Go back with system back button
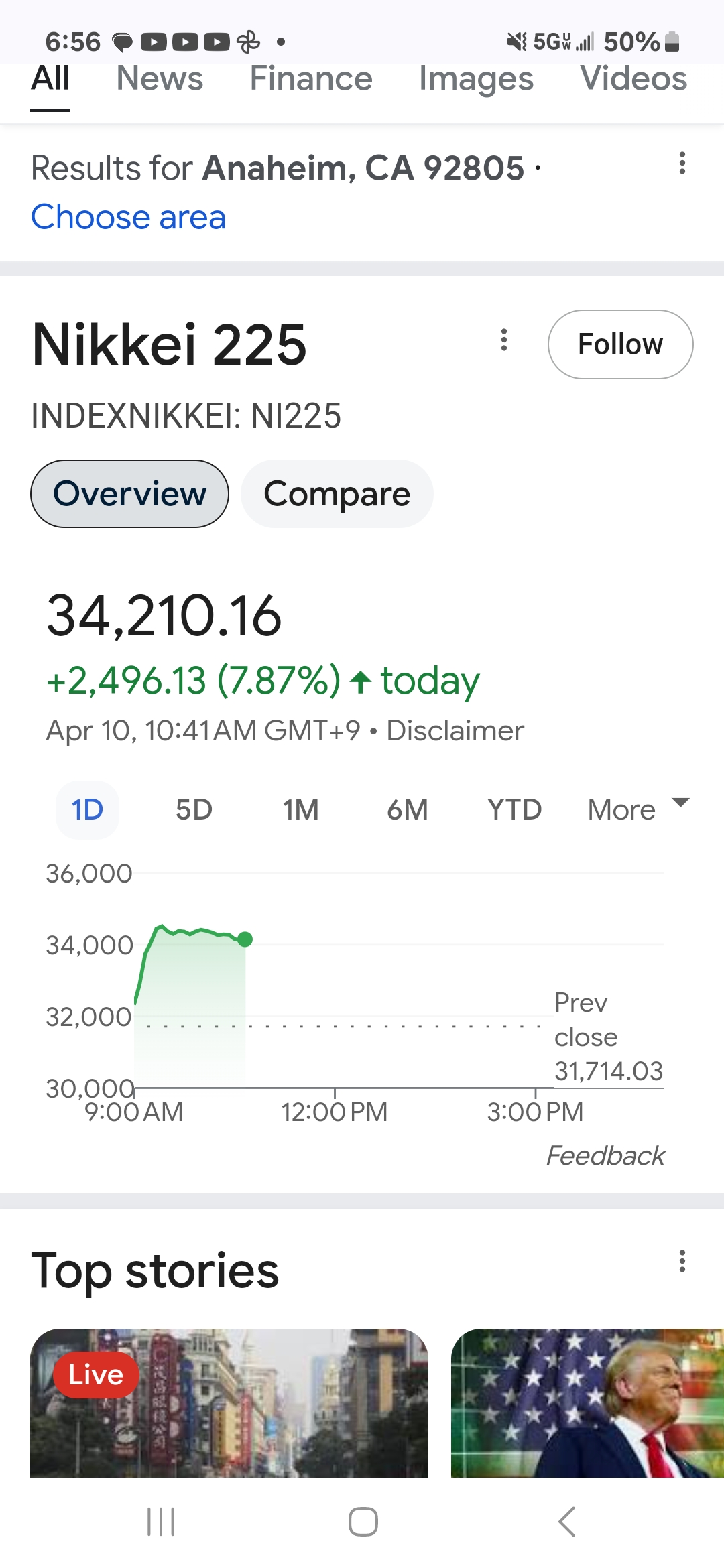Screen dimensions: 724x1568 point(566,1522)
